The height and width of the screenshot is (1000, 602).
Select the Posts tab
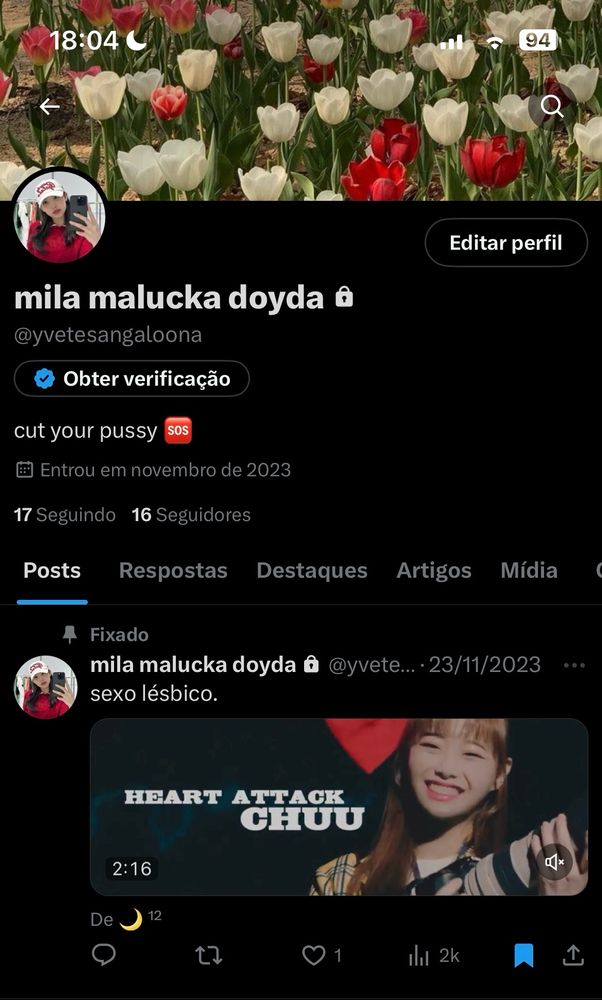pos(52,570)
